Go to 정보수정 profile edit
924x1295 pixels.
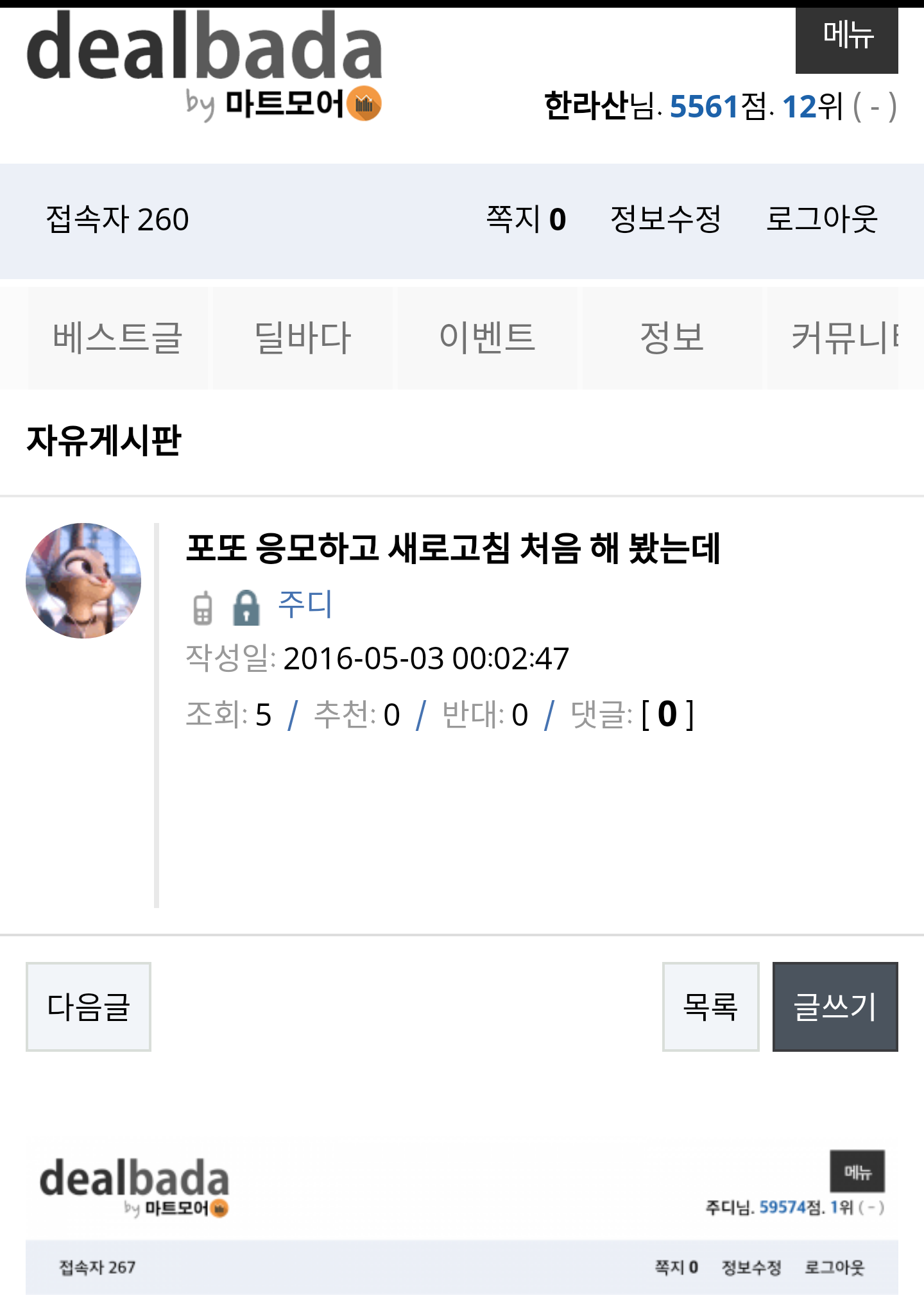[665, 219]
